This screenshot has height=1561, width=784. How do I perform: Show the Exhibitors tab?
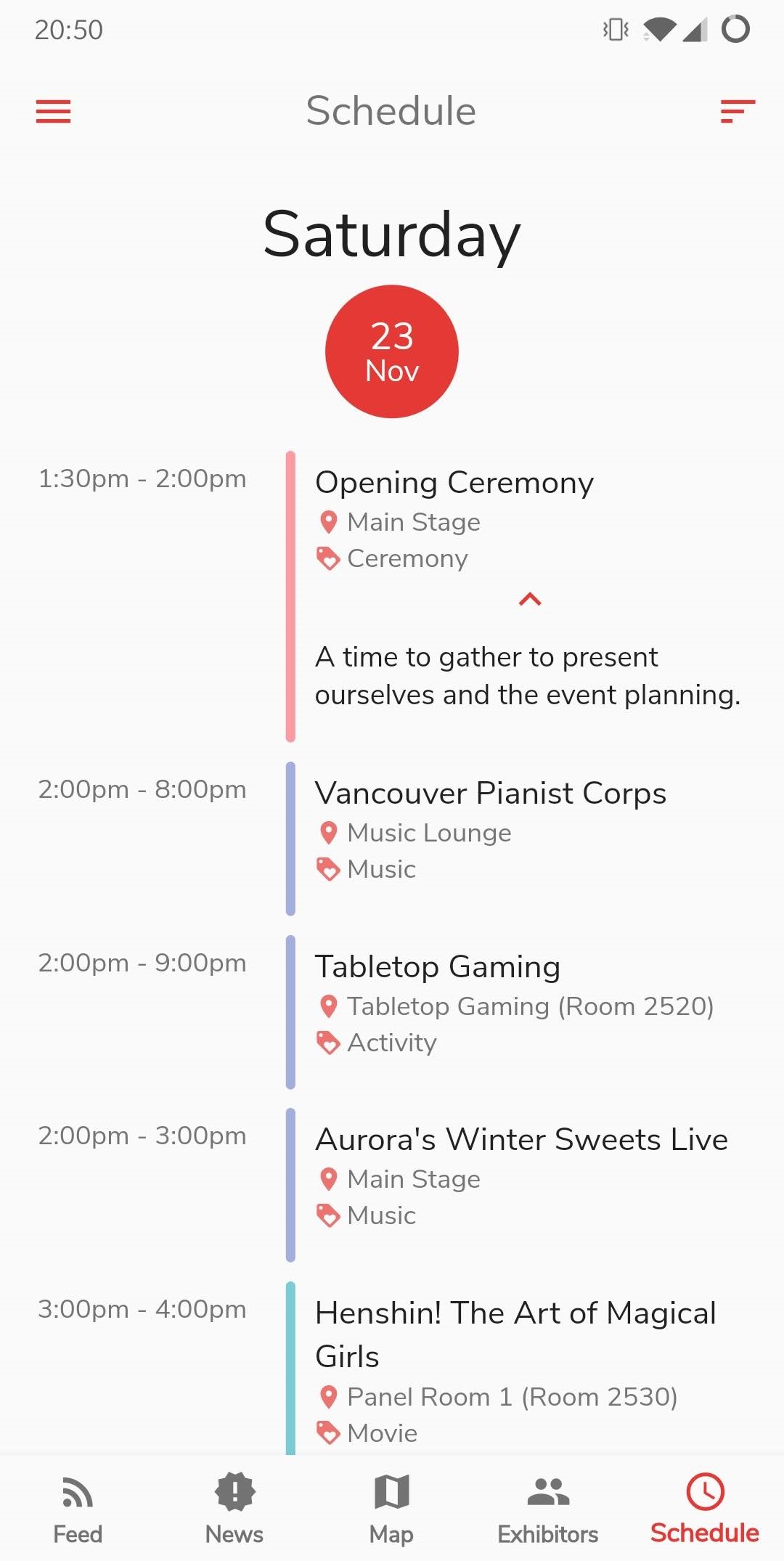click(548, 1508)
